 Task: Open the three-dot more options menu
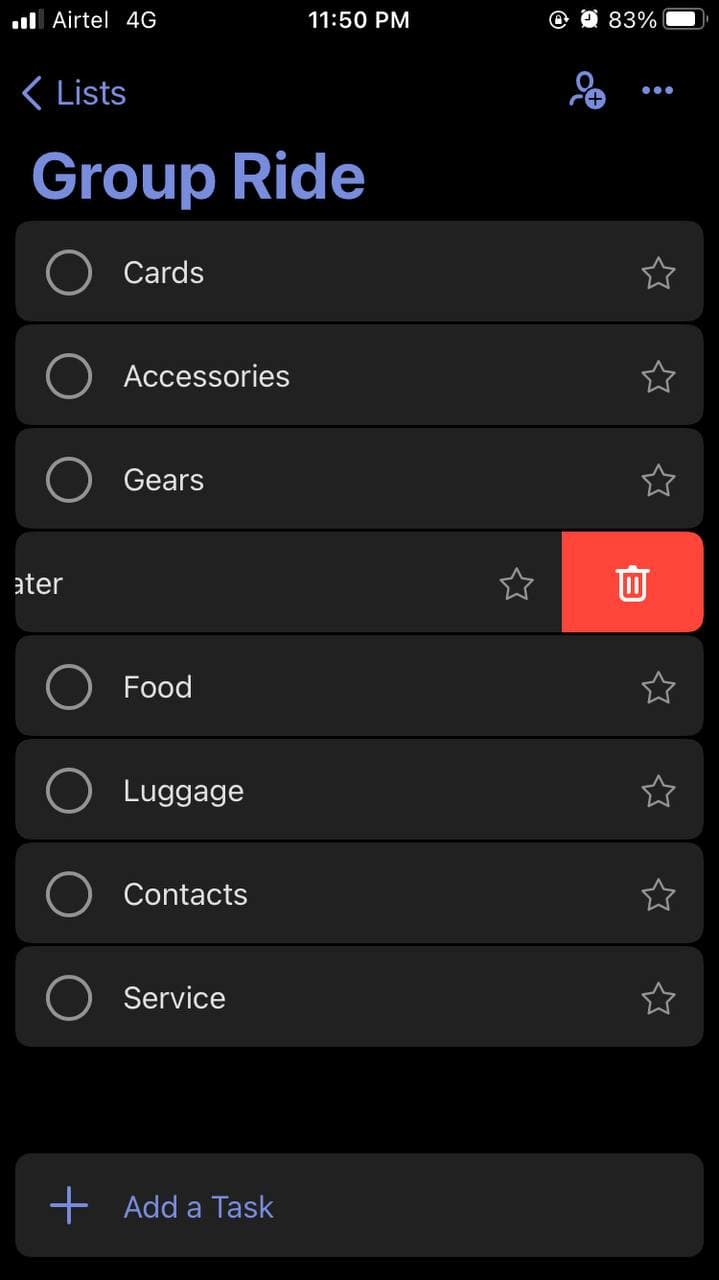pos(657,91)
